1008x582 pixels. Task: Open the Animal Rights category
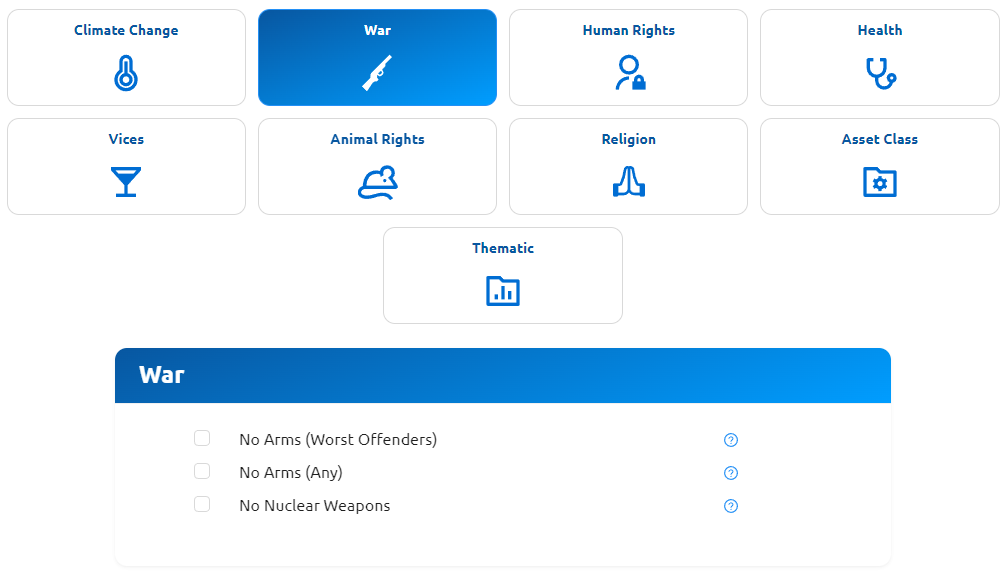pyautogui.click(x=377, y=166)
